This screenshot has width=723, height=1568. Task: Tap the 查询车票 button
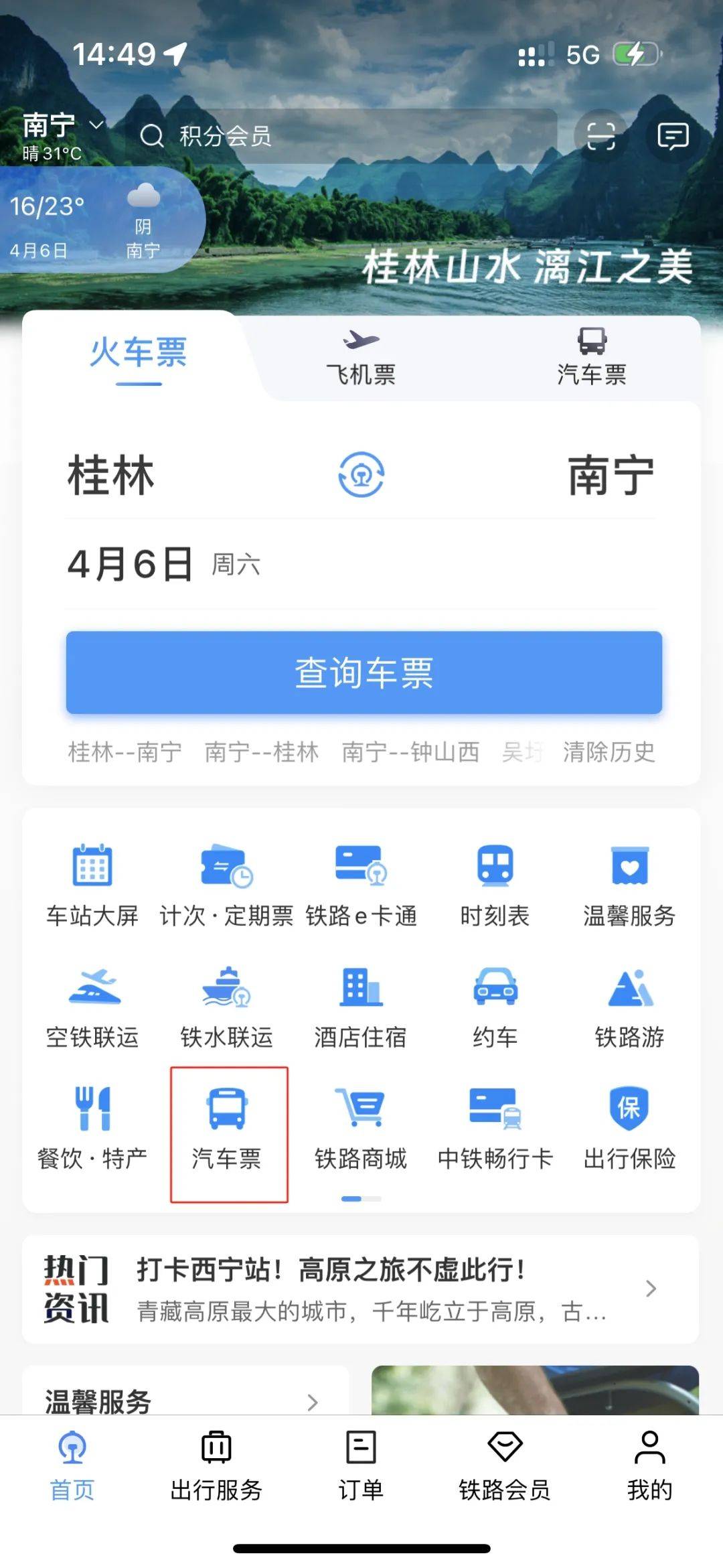[x=364, y=672]
